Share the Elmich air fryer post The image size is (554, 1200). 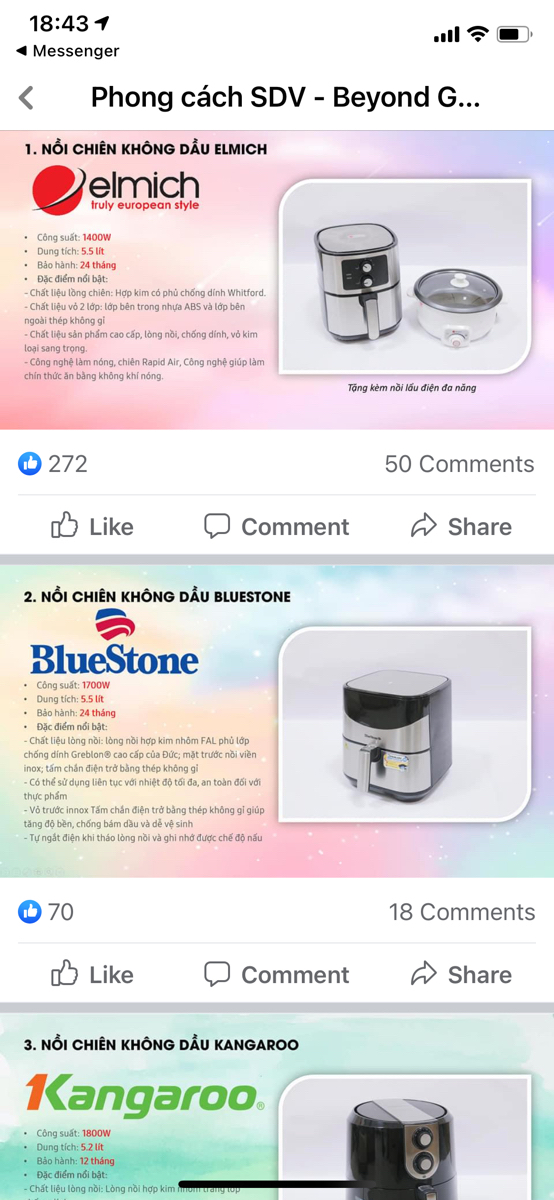(x=461, y=526)
